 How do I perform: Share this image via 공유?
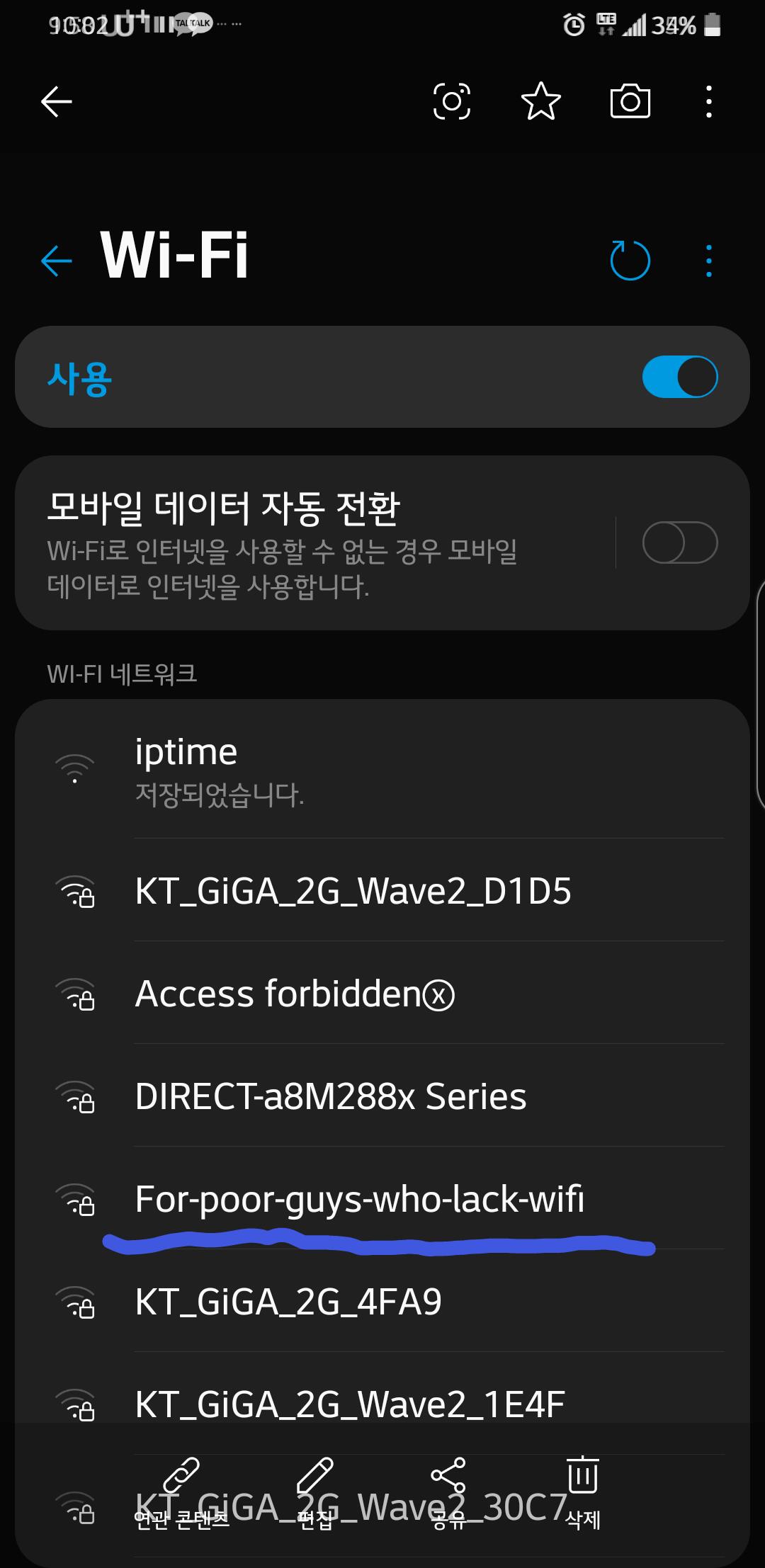pyautogui.click(x=448, y=1493)
